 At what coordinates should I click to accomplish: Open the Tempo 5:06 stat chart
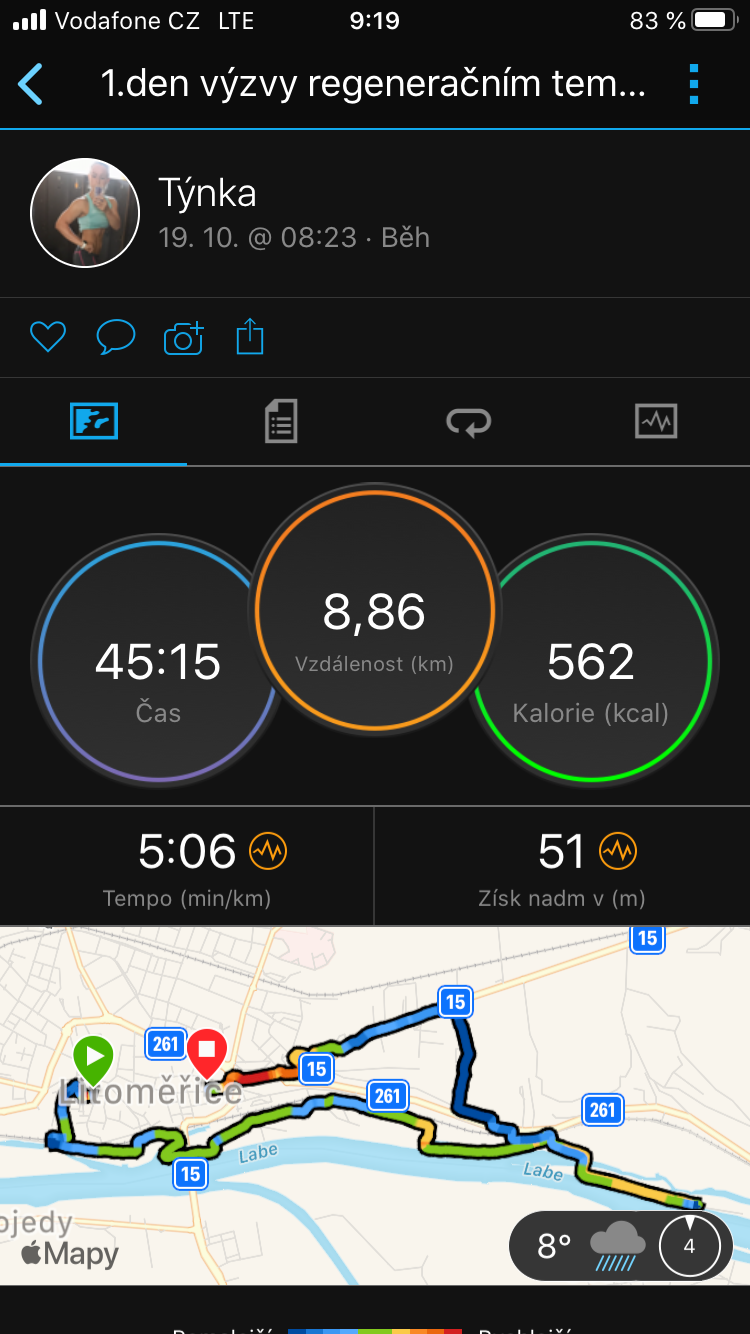(x=187, y=867)
